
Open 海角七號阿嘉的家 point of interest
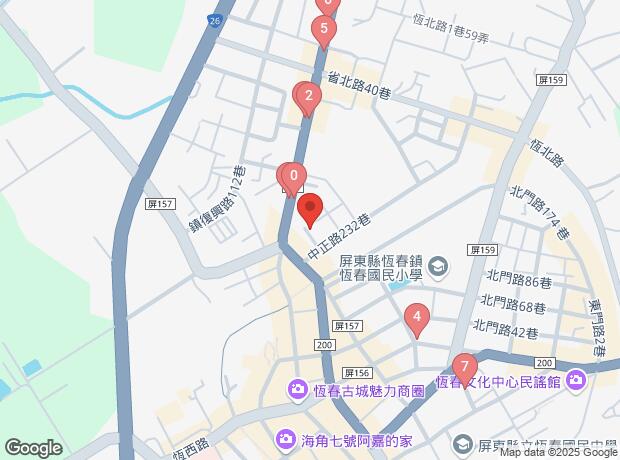coord(286,439)
